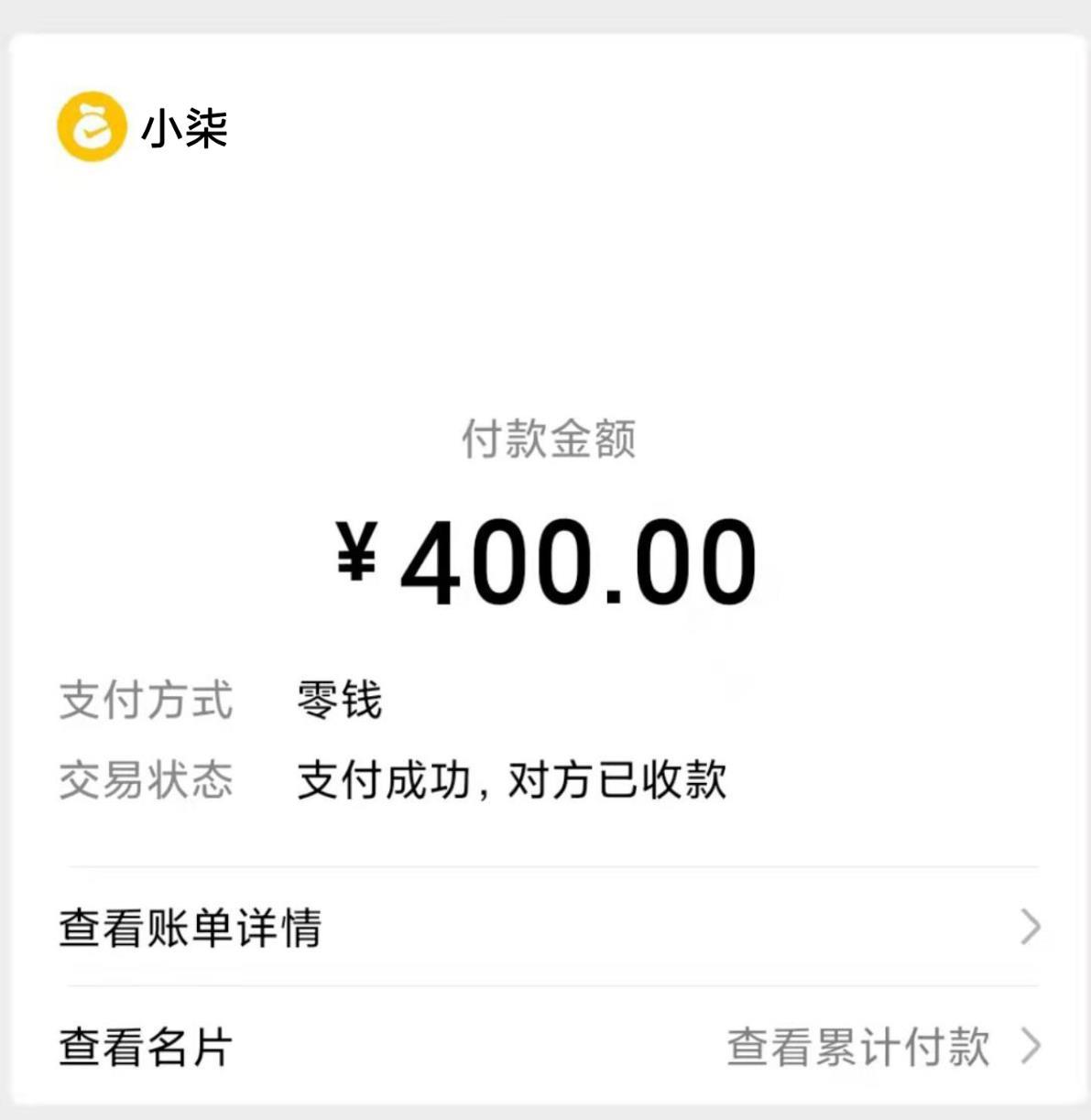The image size is (1091, 1120).
Task: View 查看累计付款 cumulative payments
Action: pyautogui.click(x=858, y=1047)
